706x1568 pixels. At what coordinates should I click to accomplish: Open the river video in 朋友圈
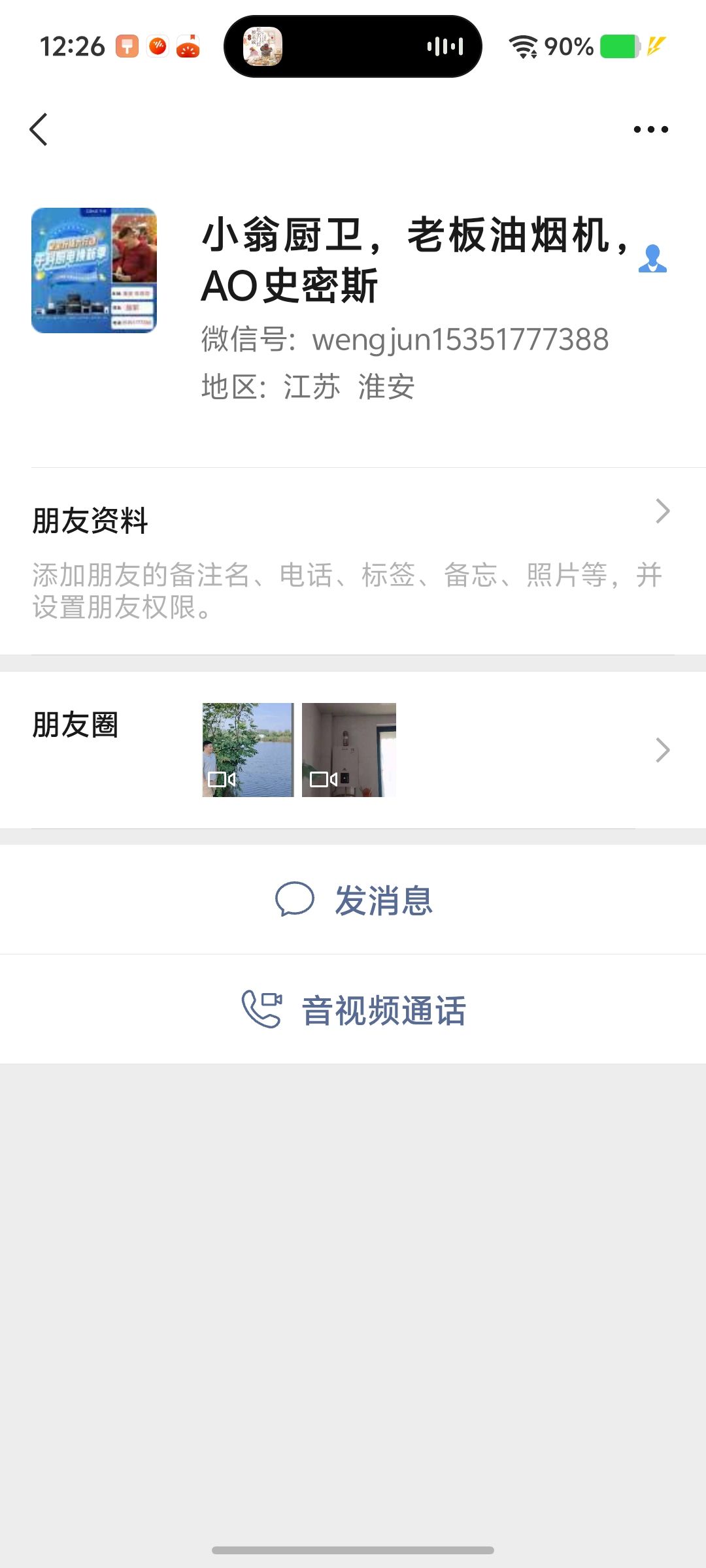(x=248, y=750)
